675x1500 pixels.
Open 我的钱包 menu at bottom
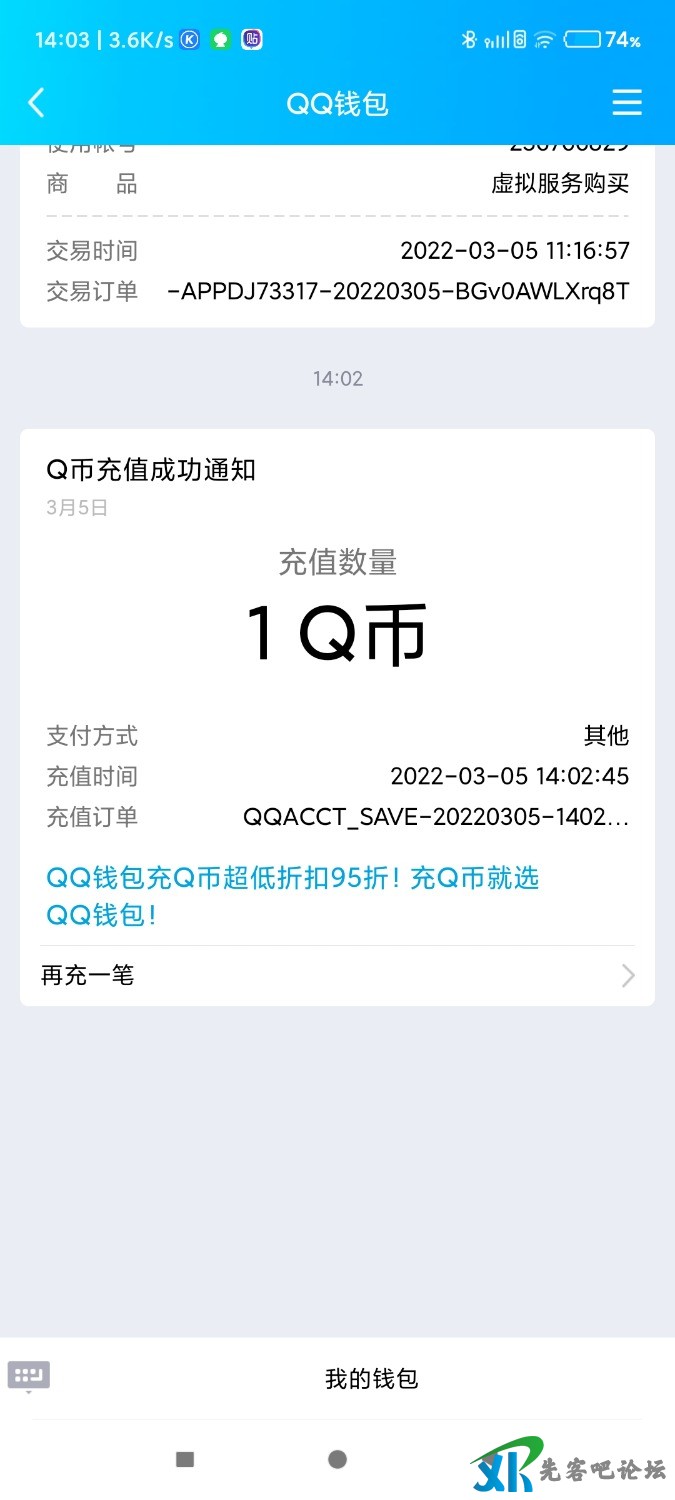pos(371,1379)
